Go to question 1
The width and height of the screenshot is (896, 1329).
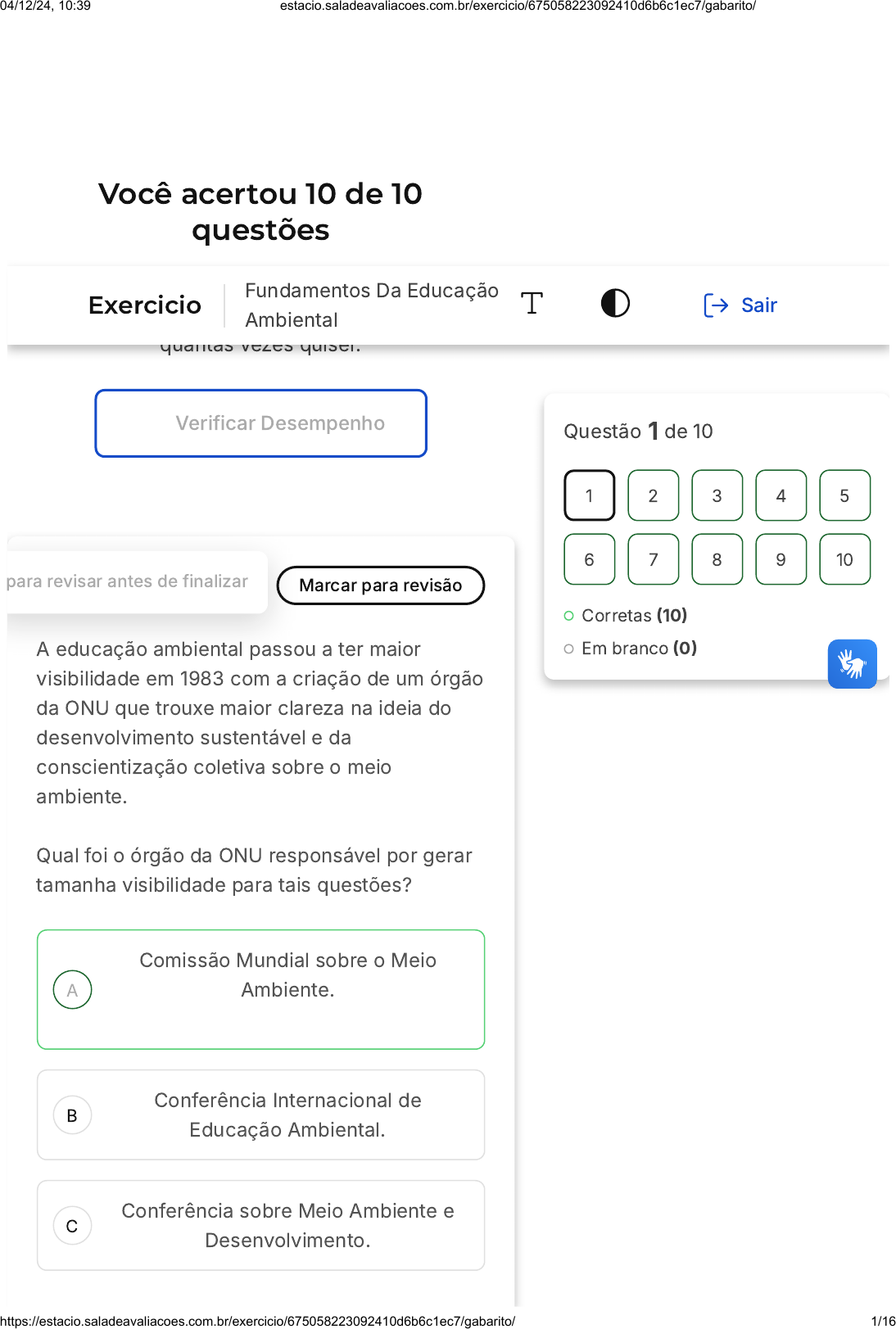589,495
